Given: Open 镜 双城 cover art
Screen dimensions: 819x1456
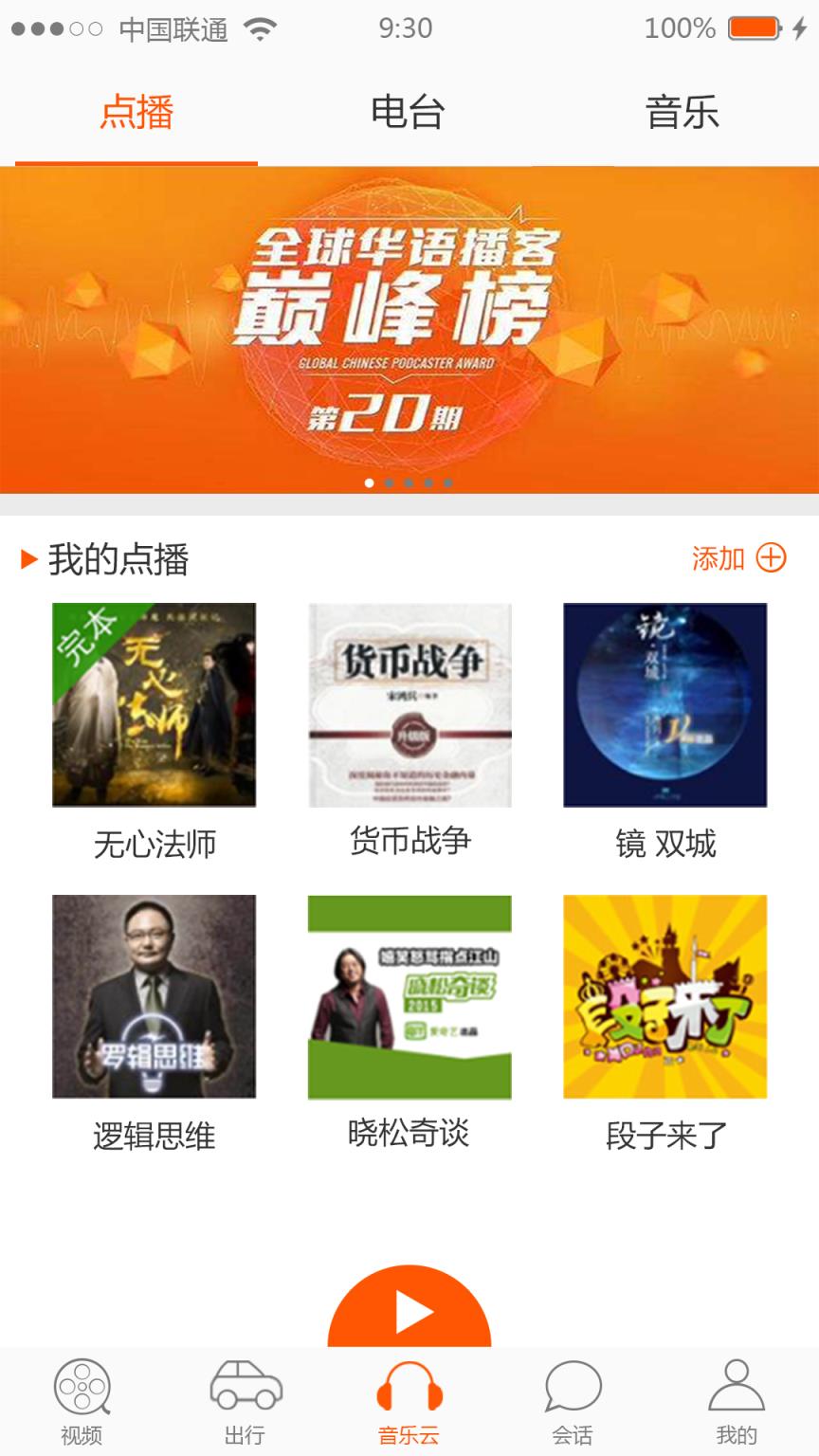Looking at the screenshot, I should click(x=664, y=703).
